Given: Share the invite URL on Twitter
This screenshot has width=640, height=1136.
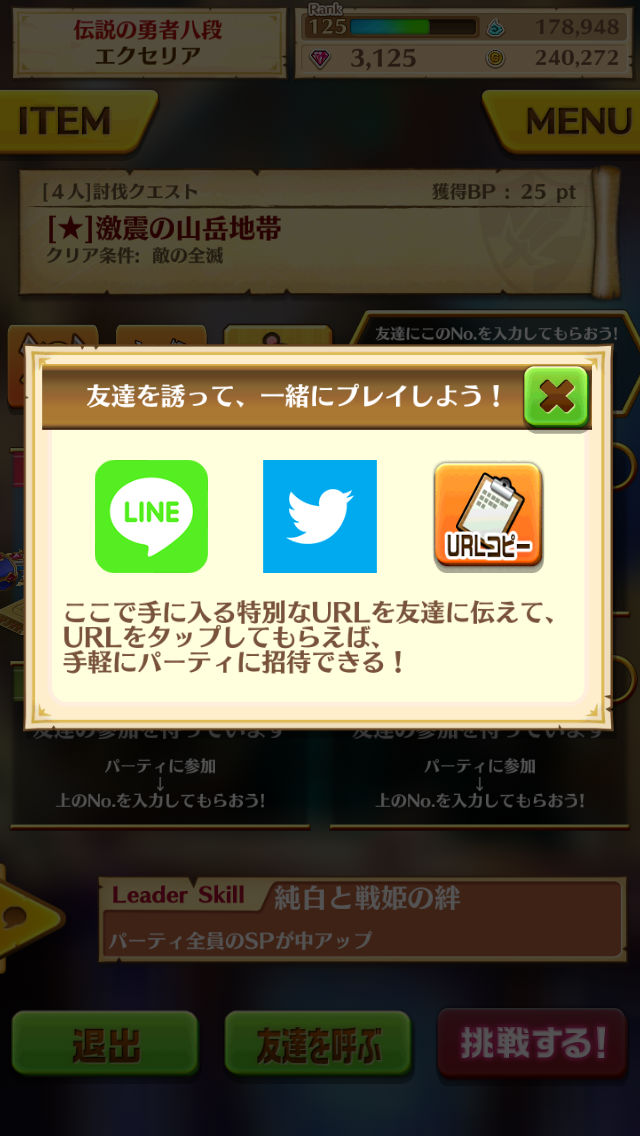Looking at the screenshot, I should [x=319, y=516].
